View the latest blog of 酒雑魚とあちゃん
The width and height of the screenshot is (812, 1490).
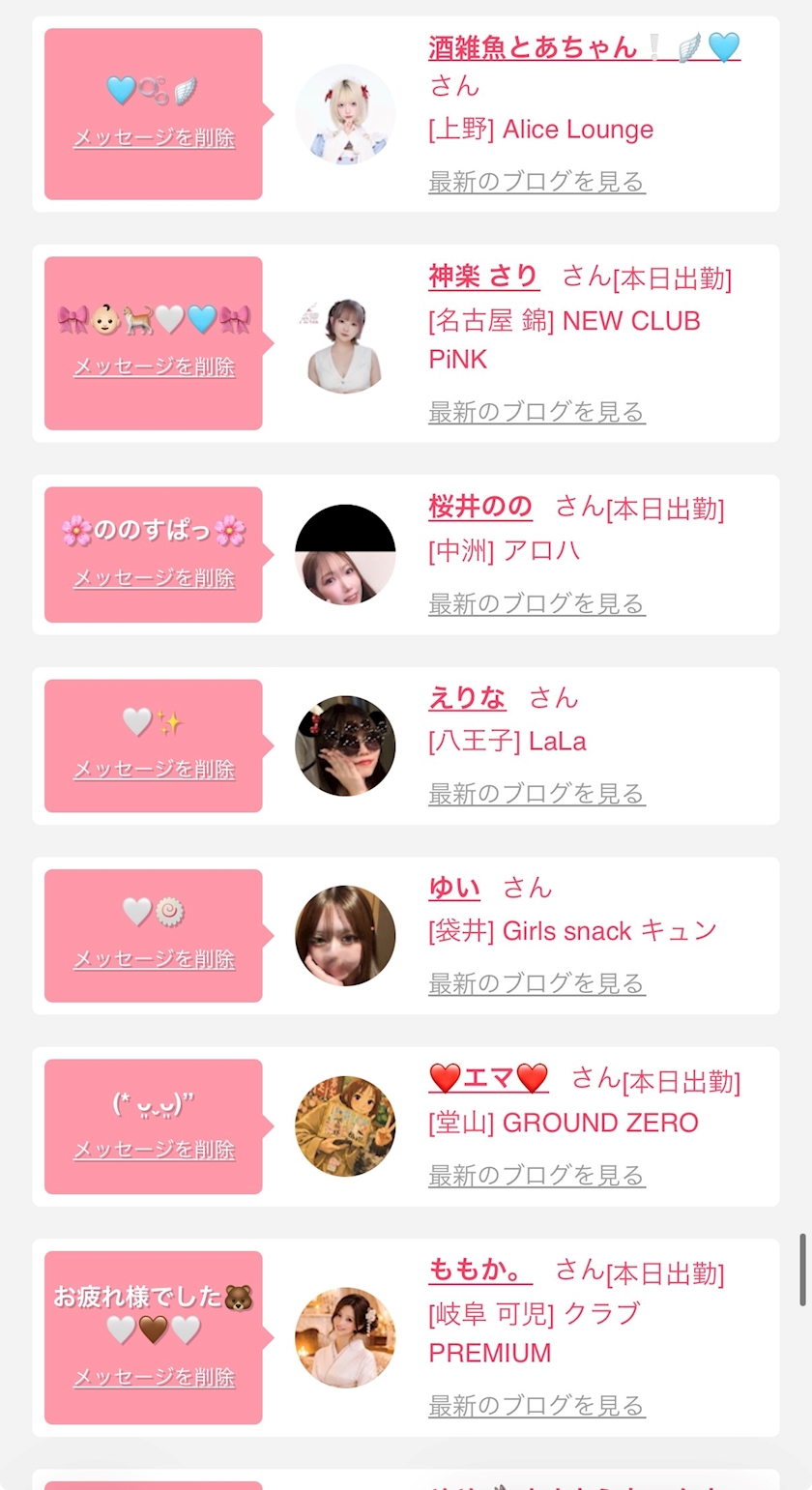536,181
